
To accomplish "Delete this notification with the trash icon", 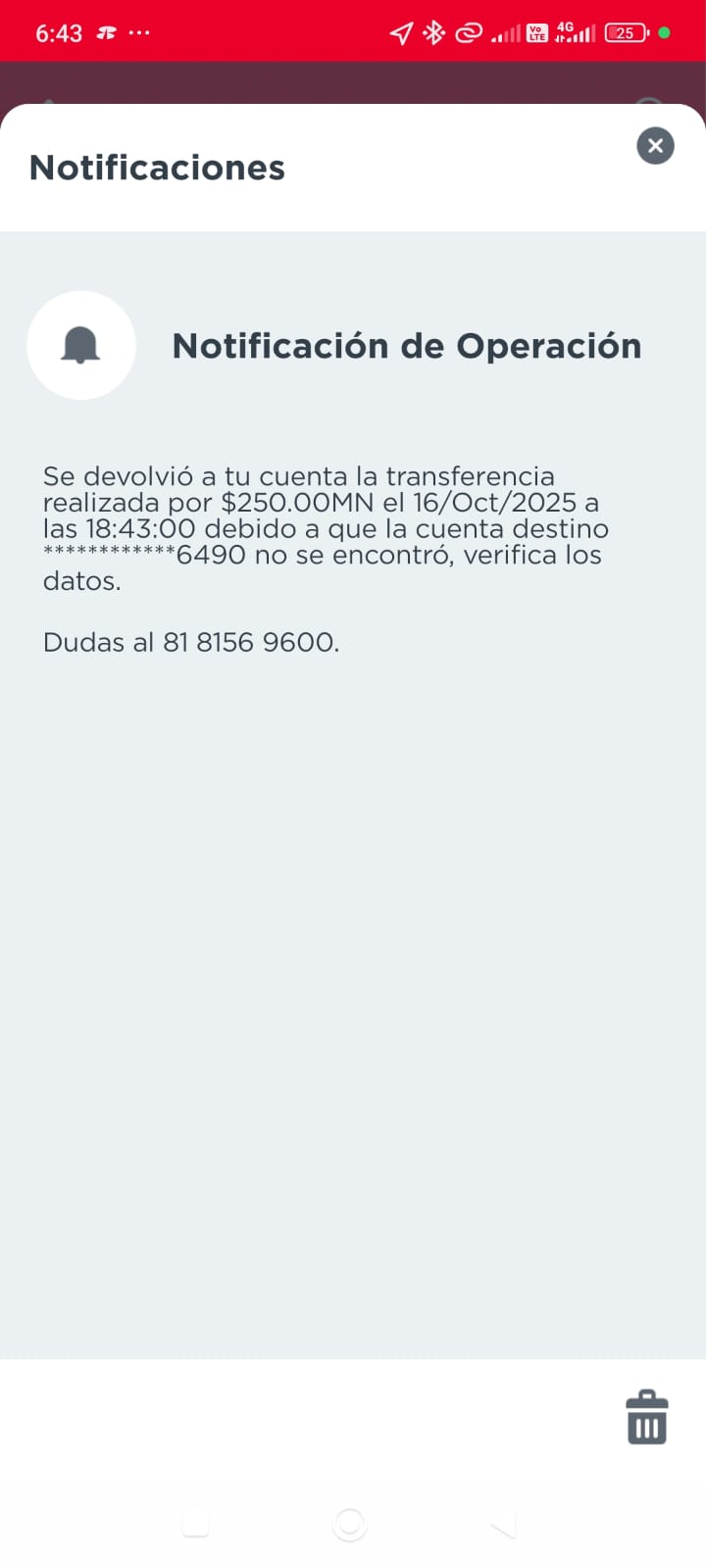I will coord(646,1417).
